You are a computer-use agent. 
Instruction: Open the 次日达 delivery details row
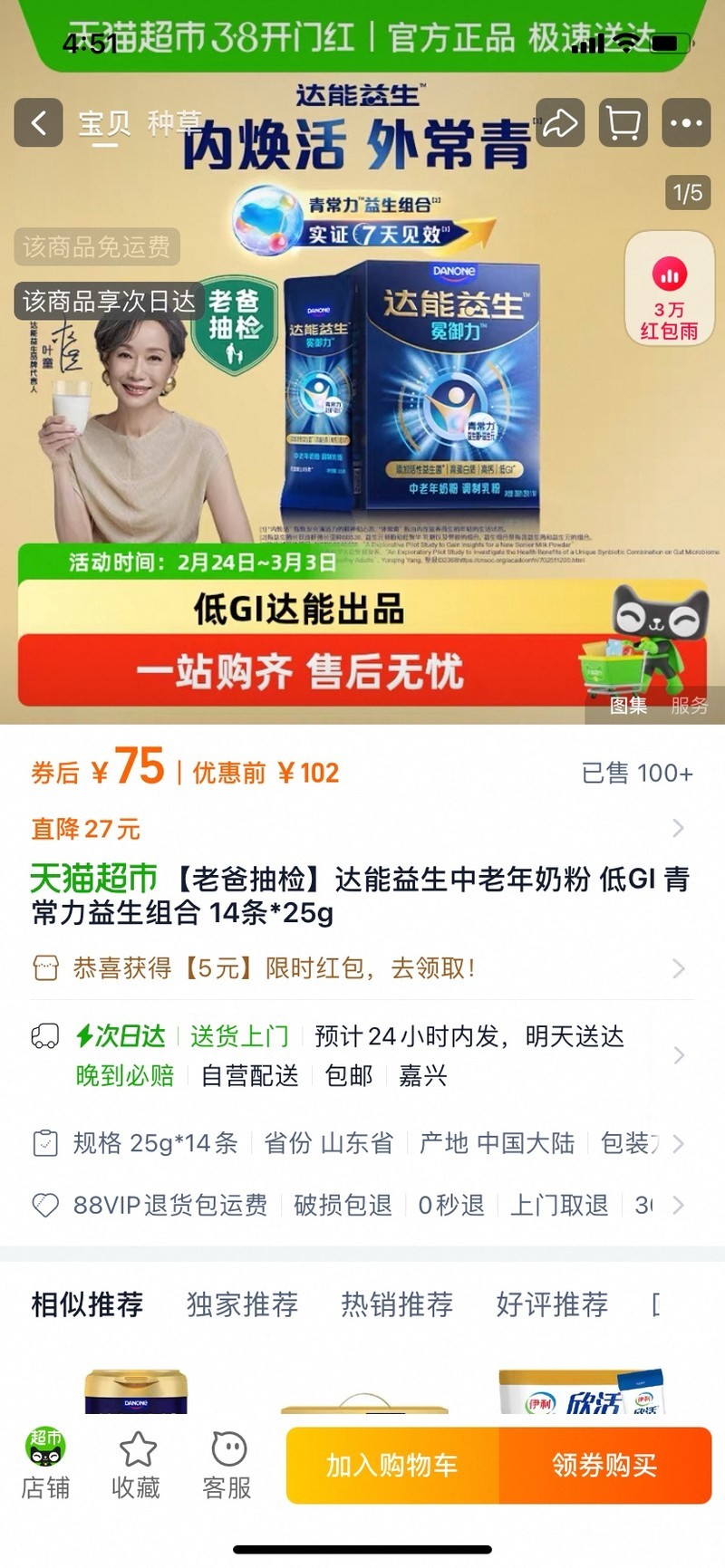(362, 1055)
